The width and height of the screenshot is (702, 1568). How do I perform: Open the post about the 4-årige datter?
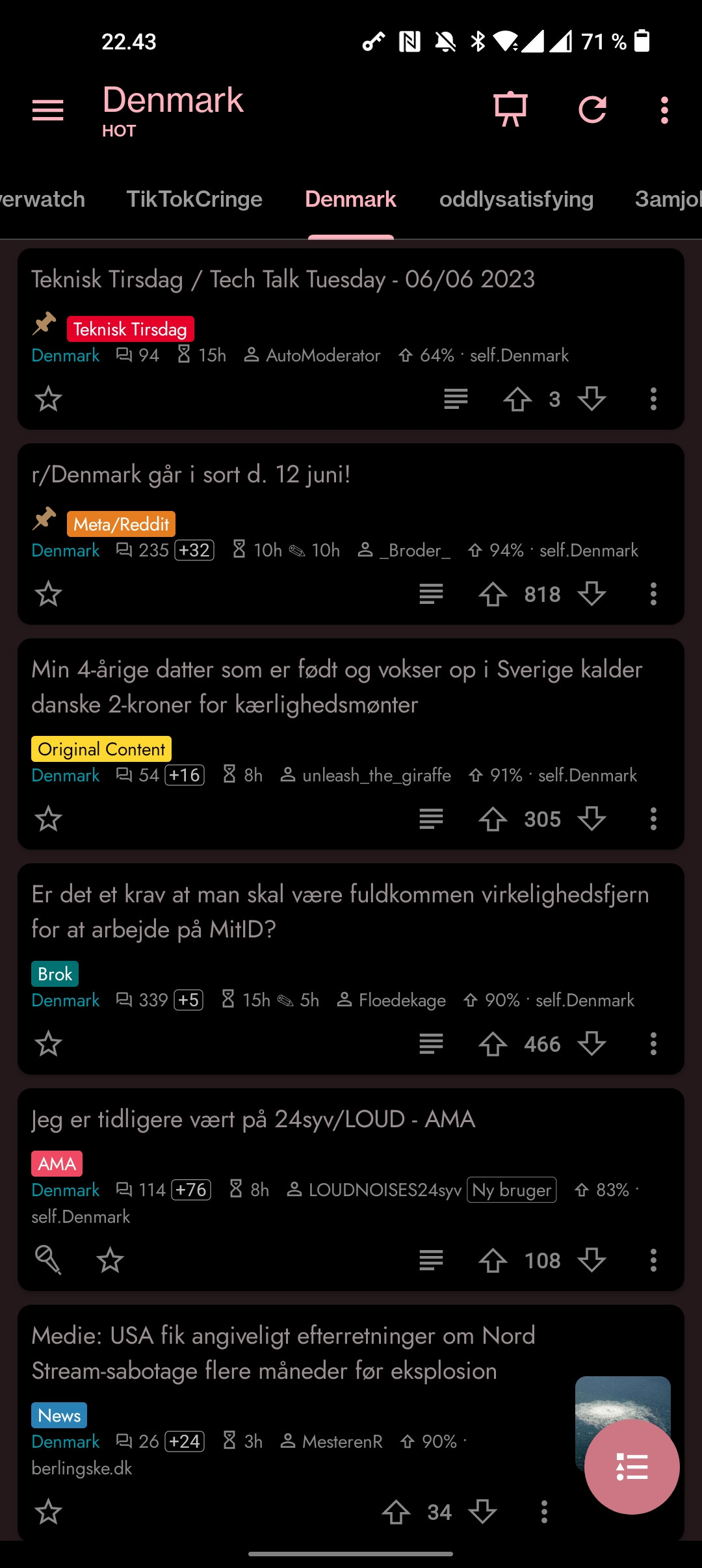point(336,686)
